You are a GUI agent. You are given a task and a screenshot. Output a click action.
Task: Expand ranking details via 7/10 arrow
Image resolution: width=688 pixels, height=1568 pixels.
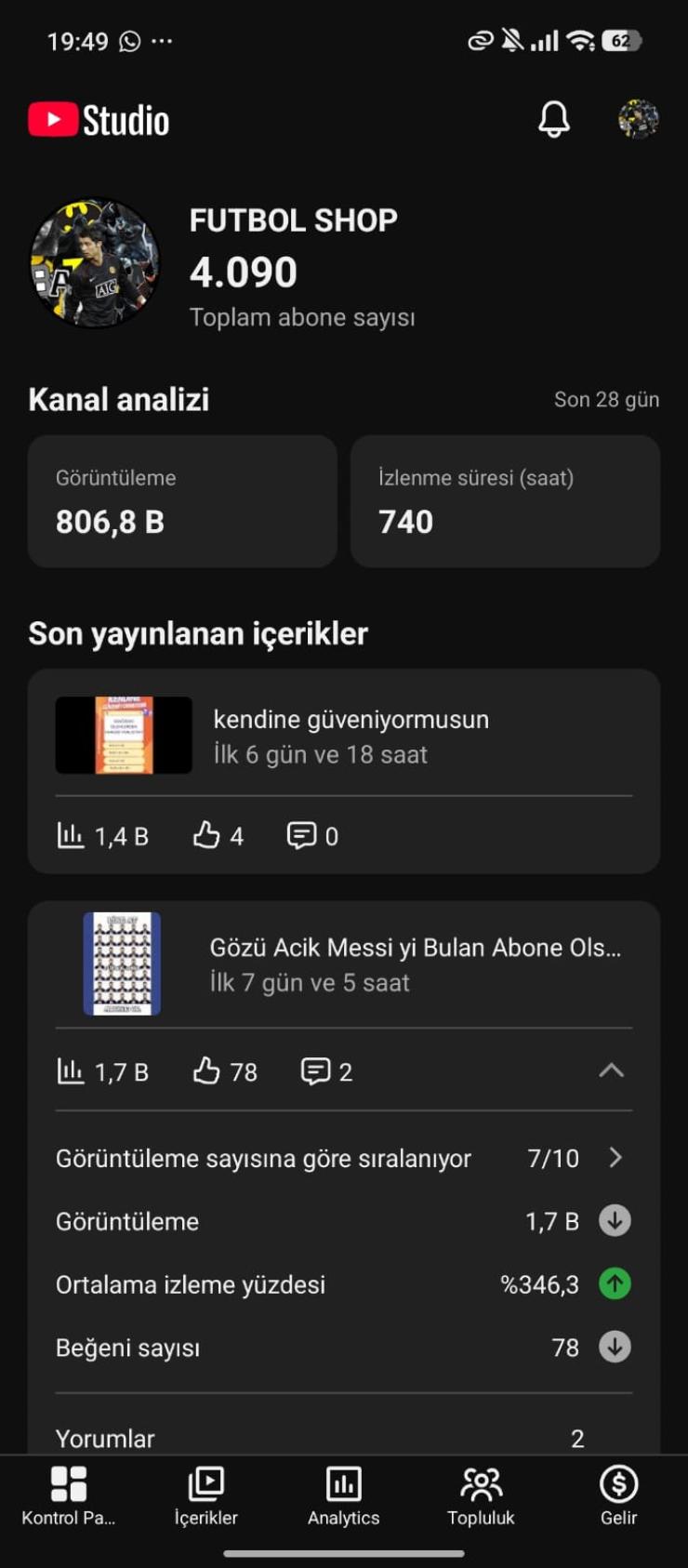[x=615, y=1158]
